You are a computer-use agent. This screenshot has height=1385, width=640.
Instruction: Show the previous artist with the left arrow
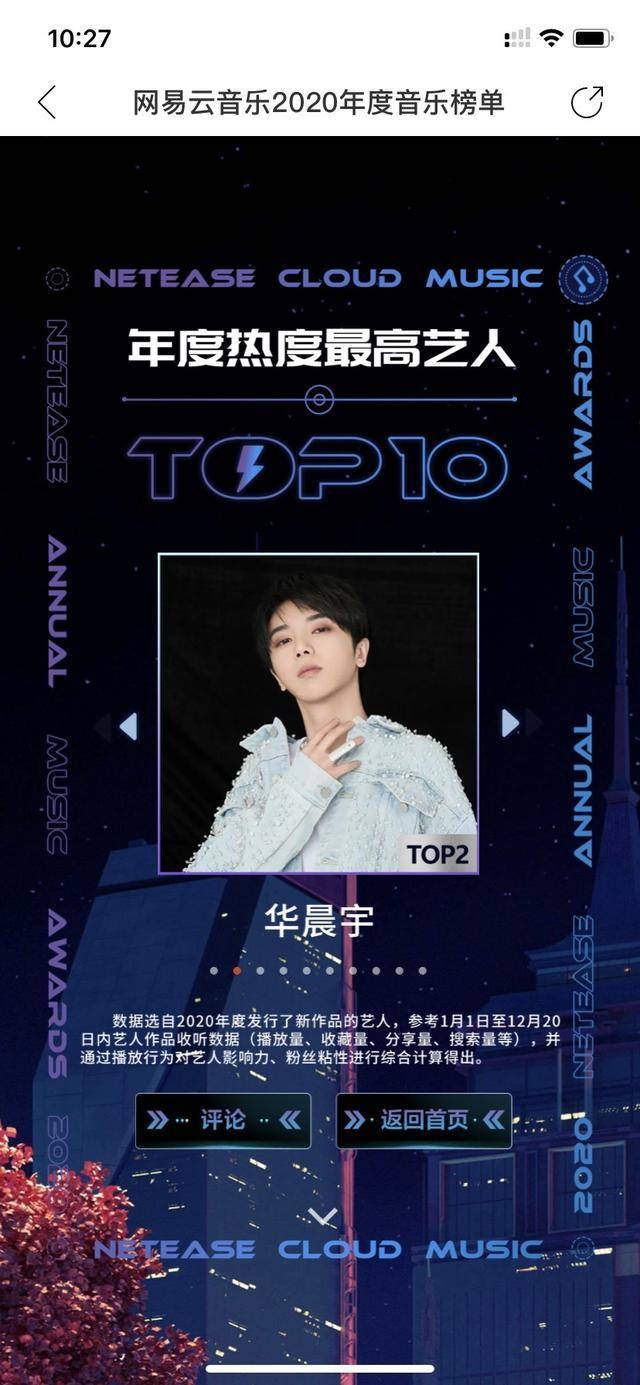[128, 725]
